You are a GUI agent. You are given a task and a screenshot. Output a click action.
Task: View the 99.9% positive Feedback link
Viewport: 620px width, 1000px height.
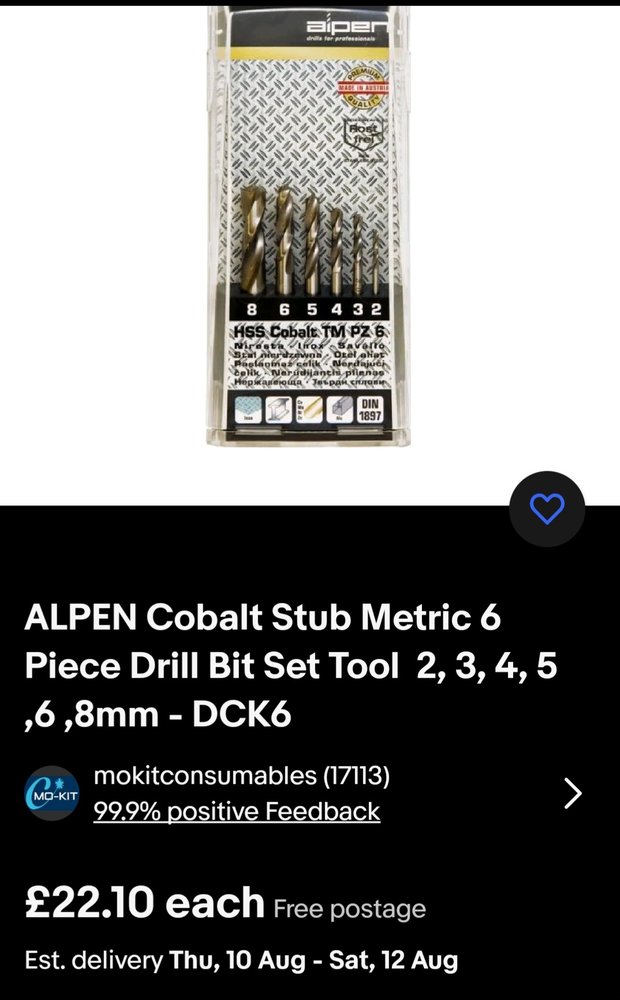click(x=237, y=811)
